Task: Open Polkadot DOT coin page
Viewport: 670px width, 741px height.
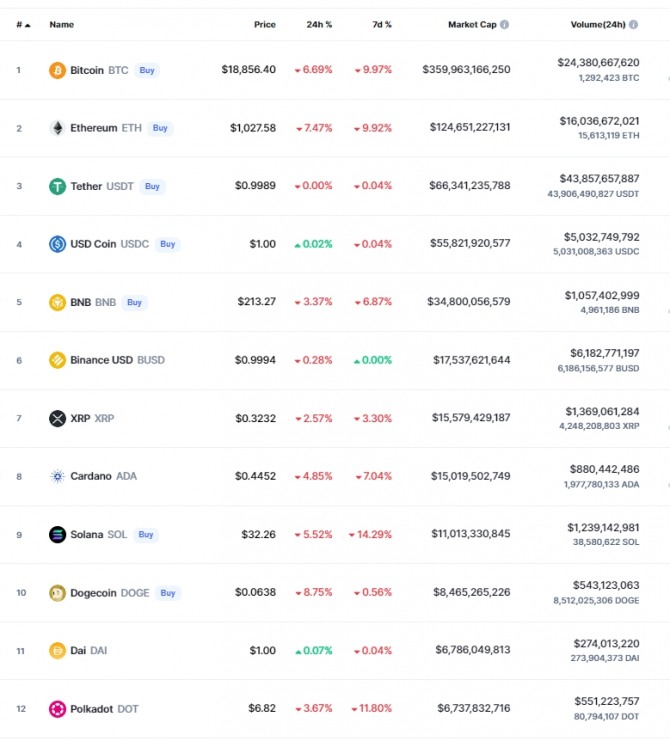Action: pyautogui.click(x=104, y=708)
